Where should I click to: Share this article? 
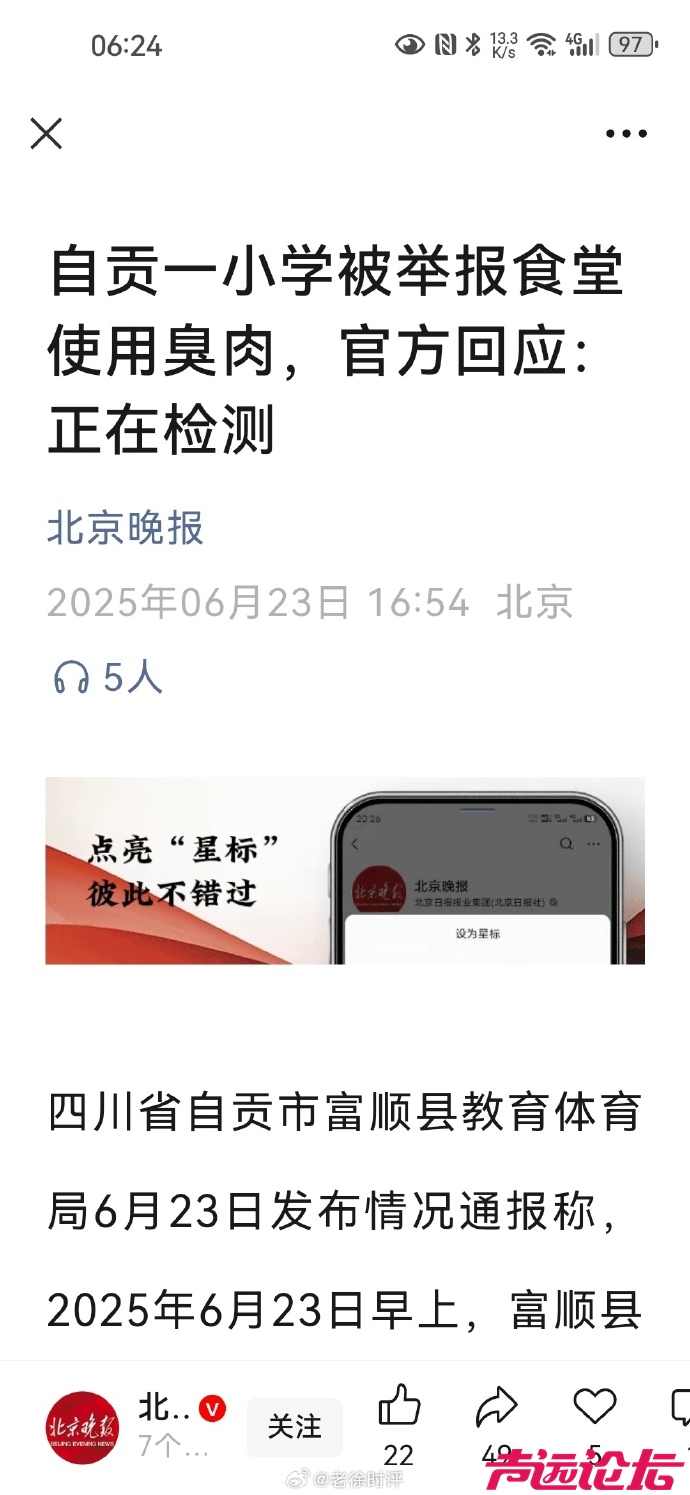tap(496, 1408)
